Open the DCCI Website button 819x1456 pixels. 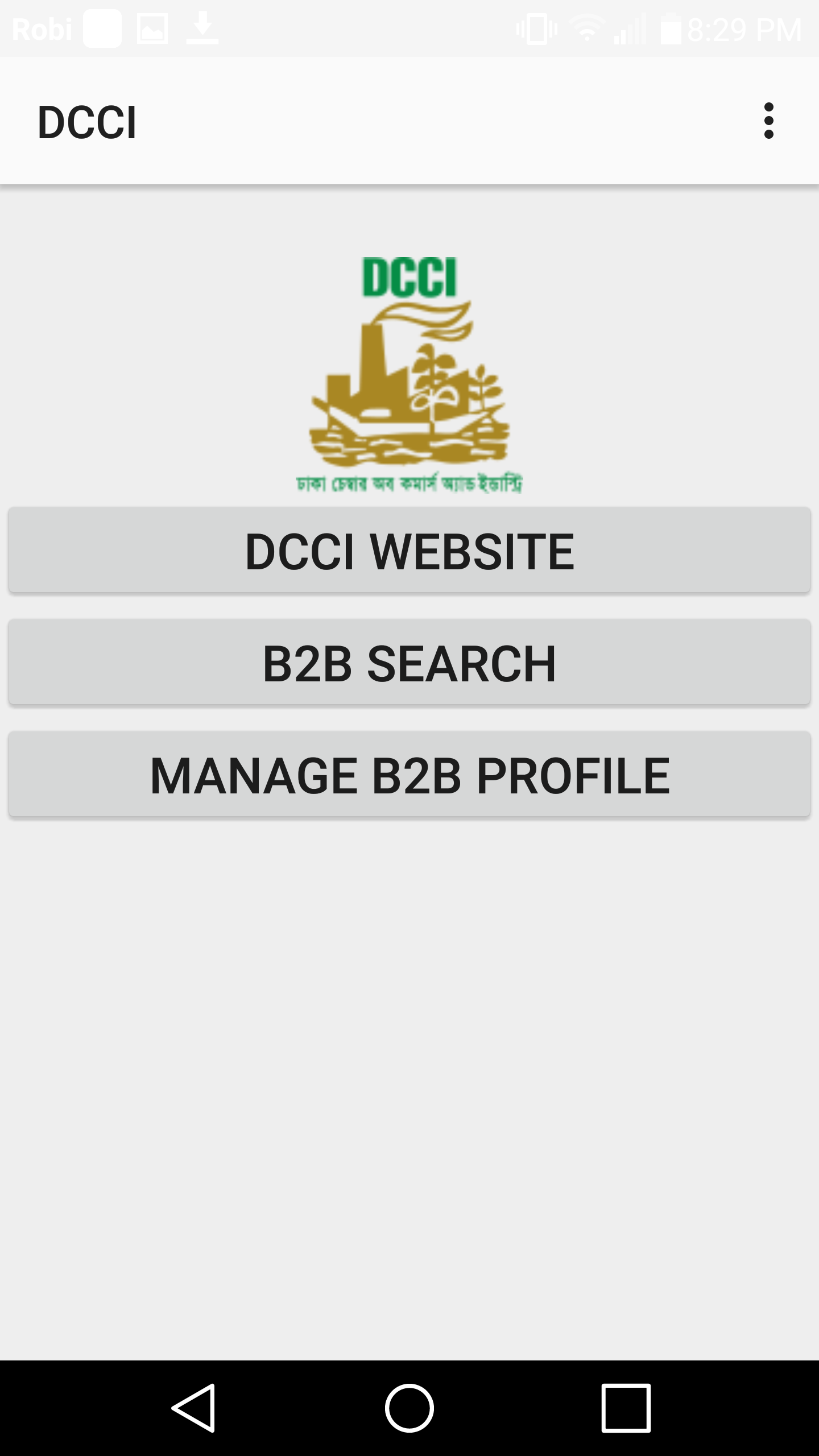[409, 550]
